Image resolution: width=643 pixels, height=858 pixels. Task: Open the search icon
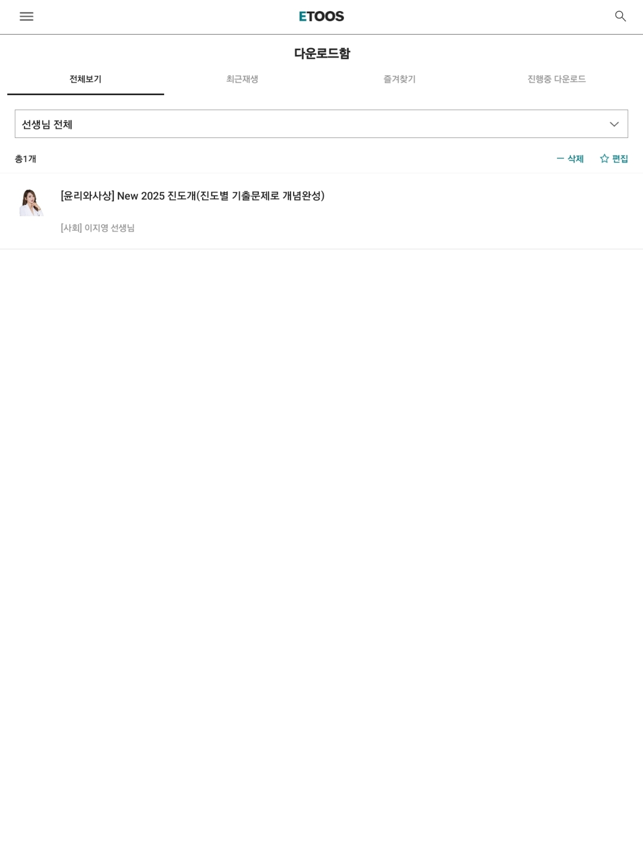pos(620,16)
